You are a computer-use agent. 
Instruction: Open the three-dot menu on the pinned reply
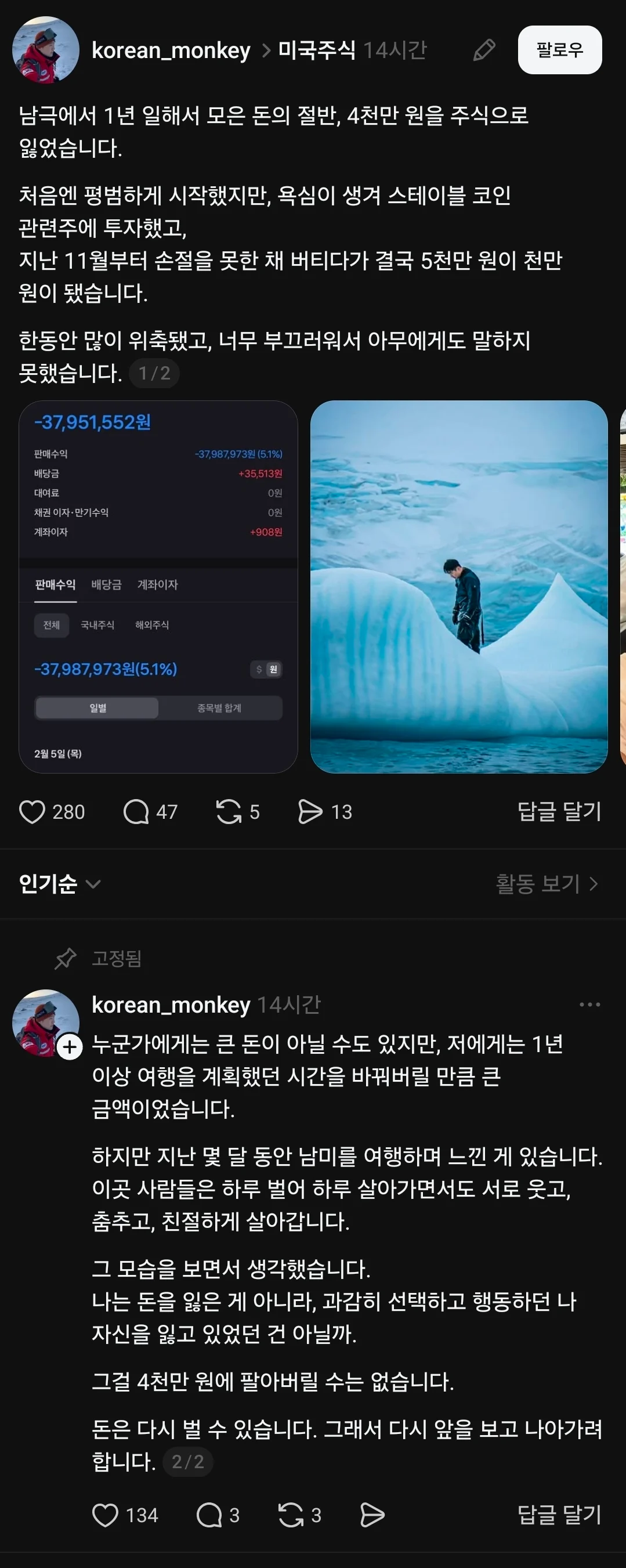(x=589, y=1005)
